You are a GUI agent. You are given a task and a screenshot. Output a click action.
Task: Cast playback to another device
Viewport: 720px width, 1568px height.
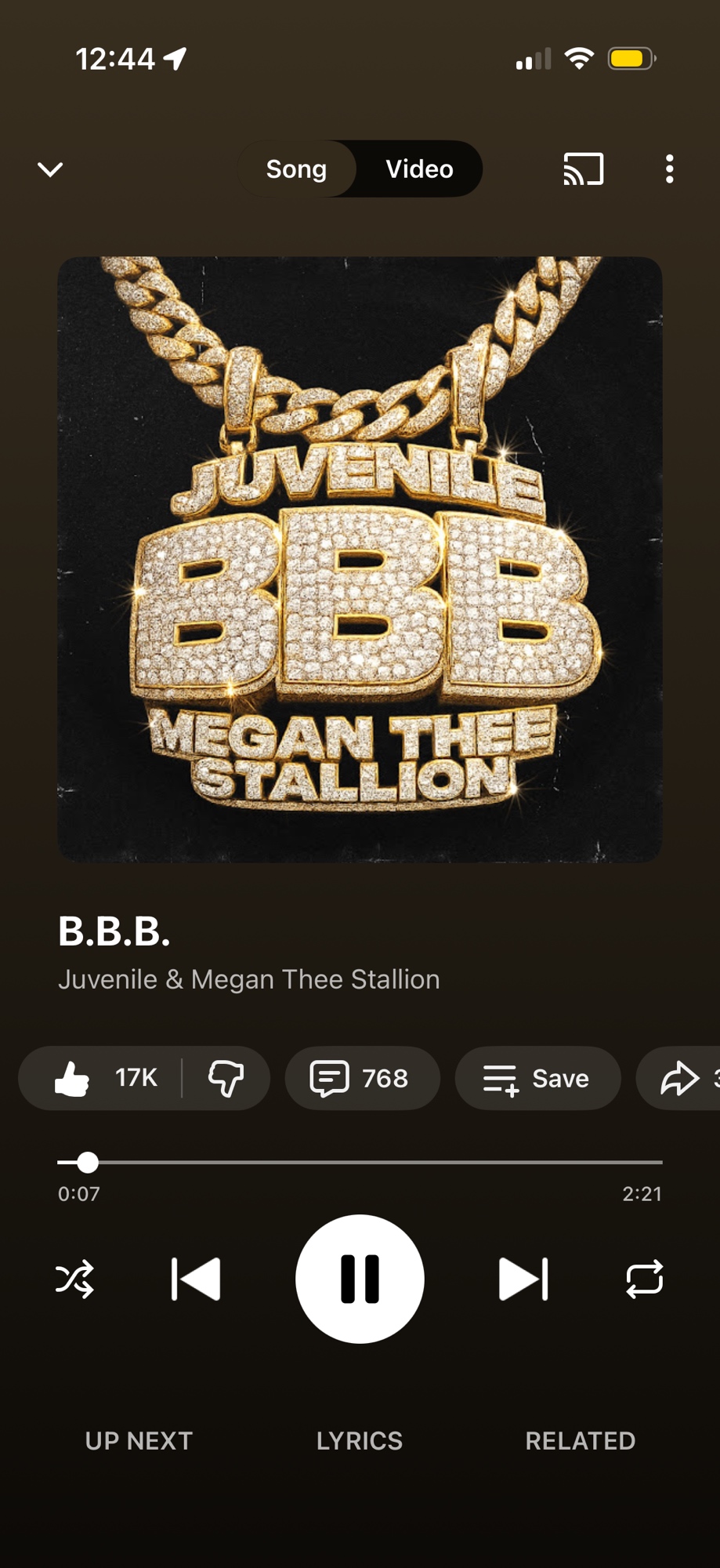pos(584,169)
